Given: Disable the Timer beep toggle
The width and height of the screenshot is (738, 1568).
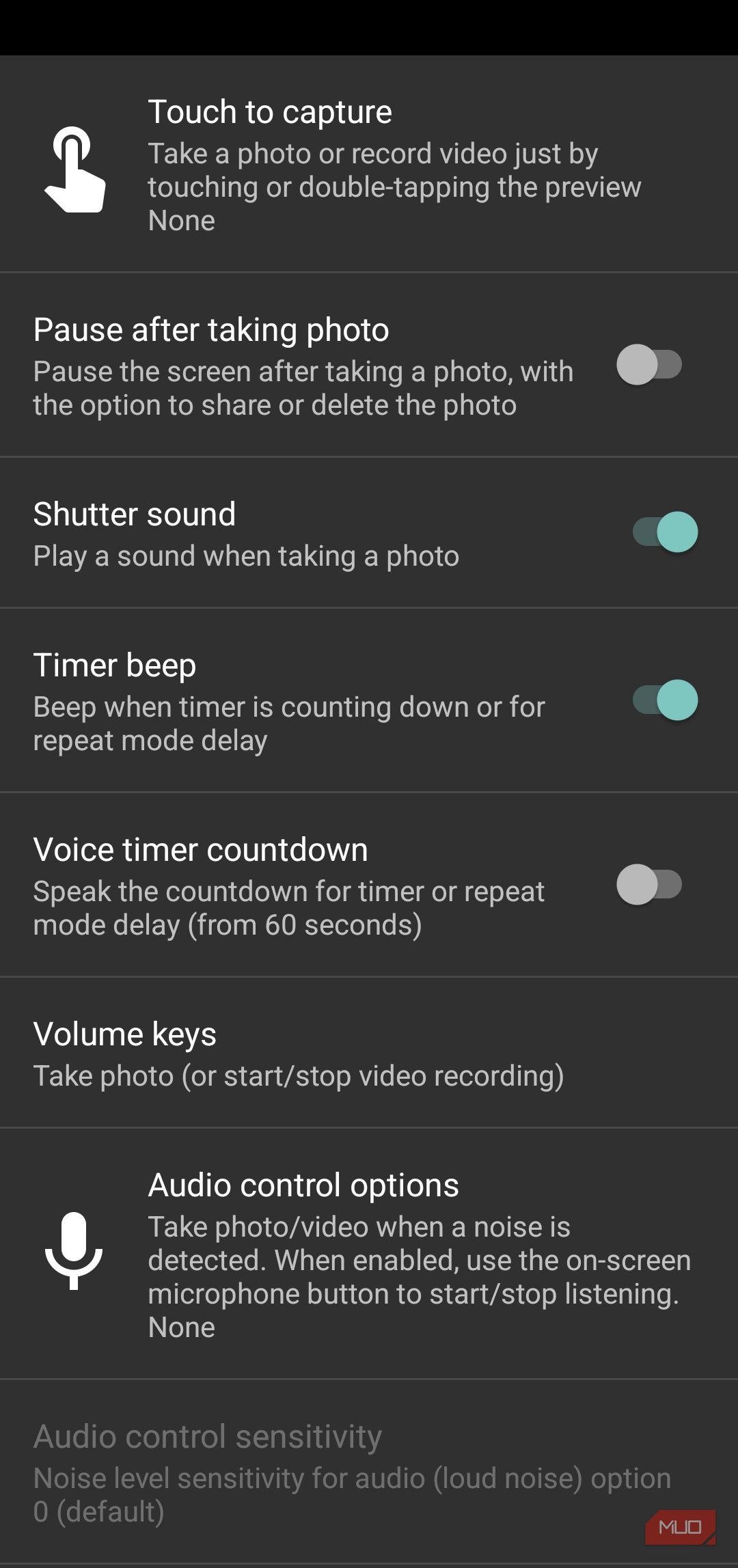Looking at the screenshot, I should click(665, 700).
